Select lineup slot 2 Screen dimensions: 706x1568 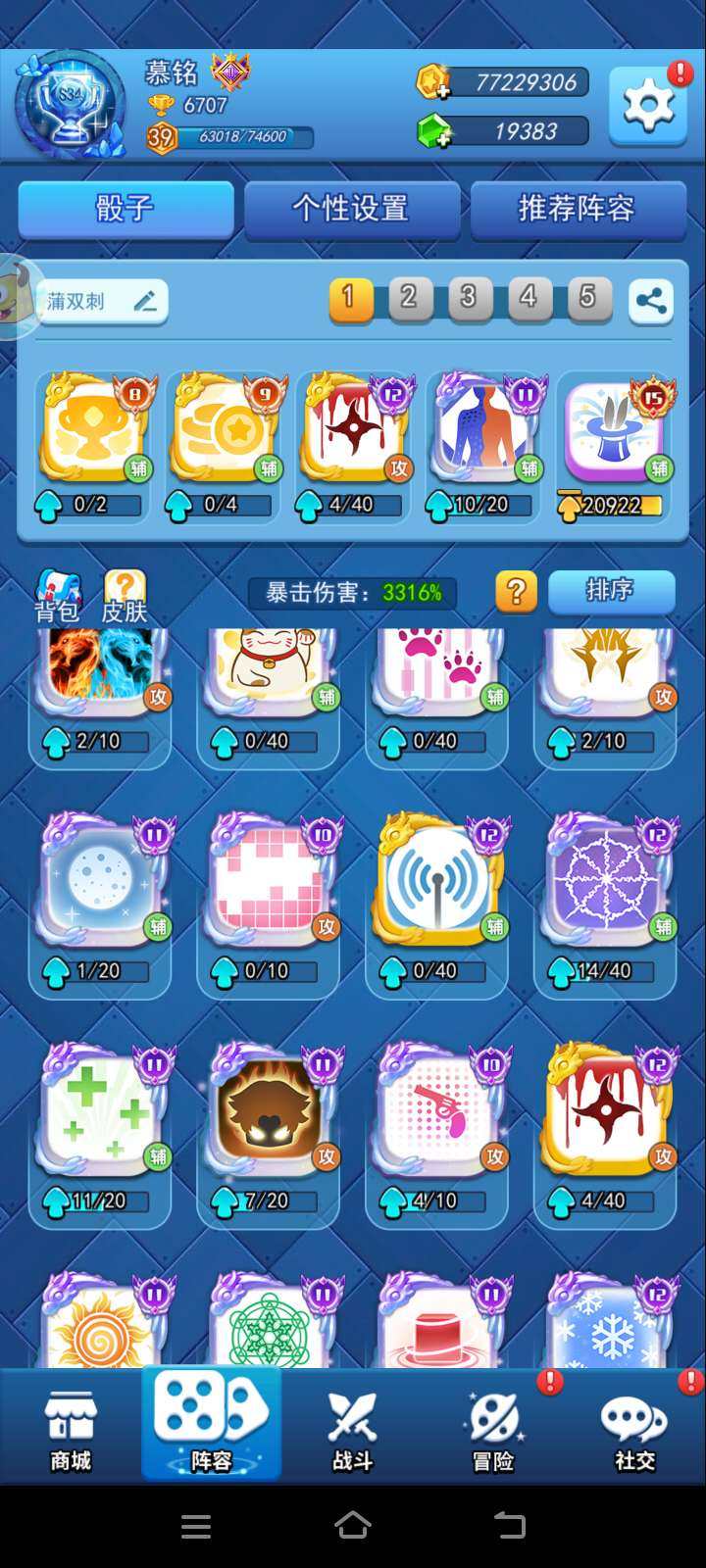tap(409, 298)
